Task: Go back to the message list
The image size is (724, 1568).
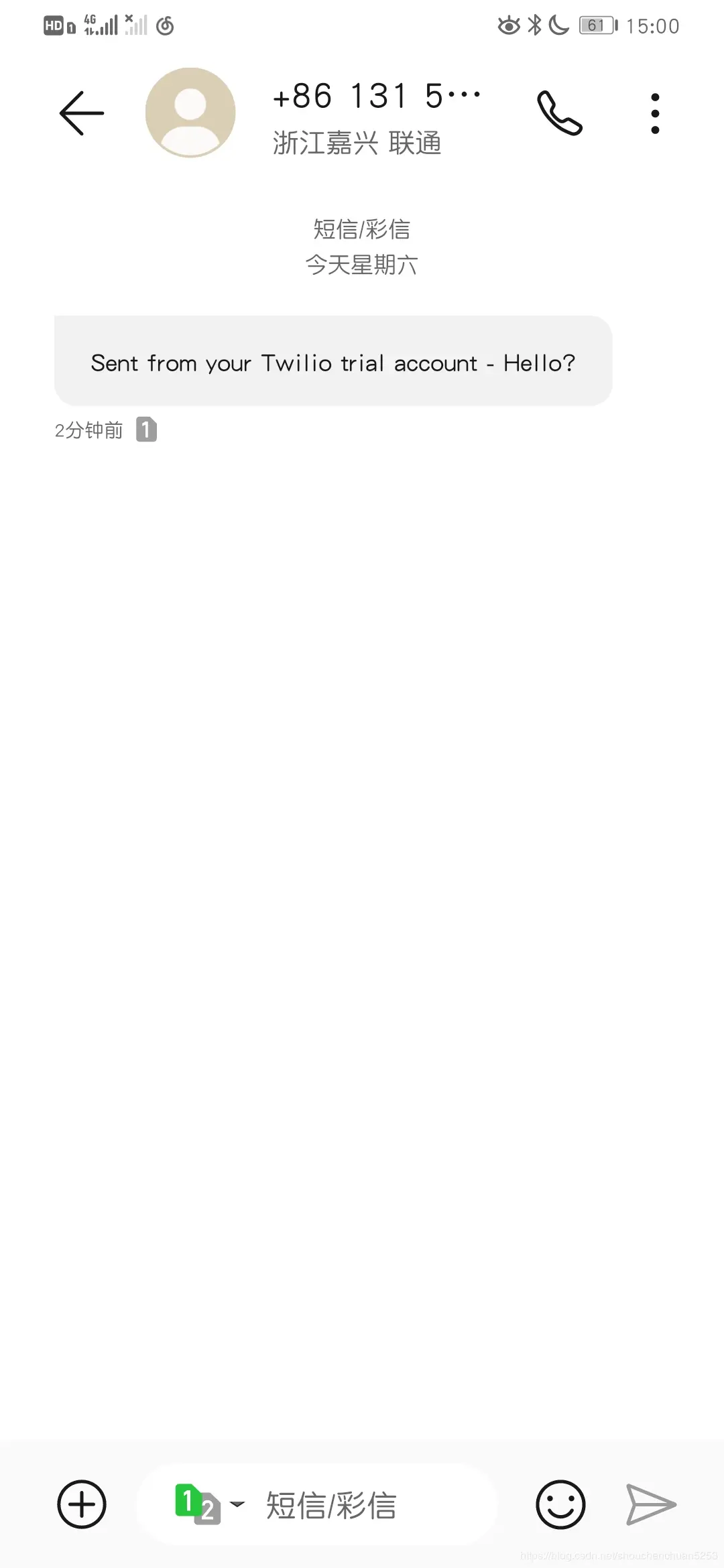Action: tap(82, 113)
